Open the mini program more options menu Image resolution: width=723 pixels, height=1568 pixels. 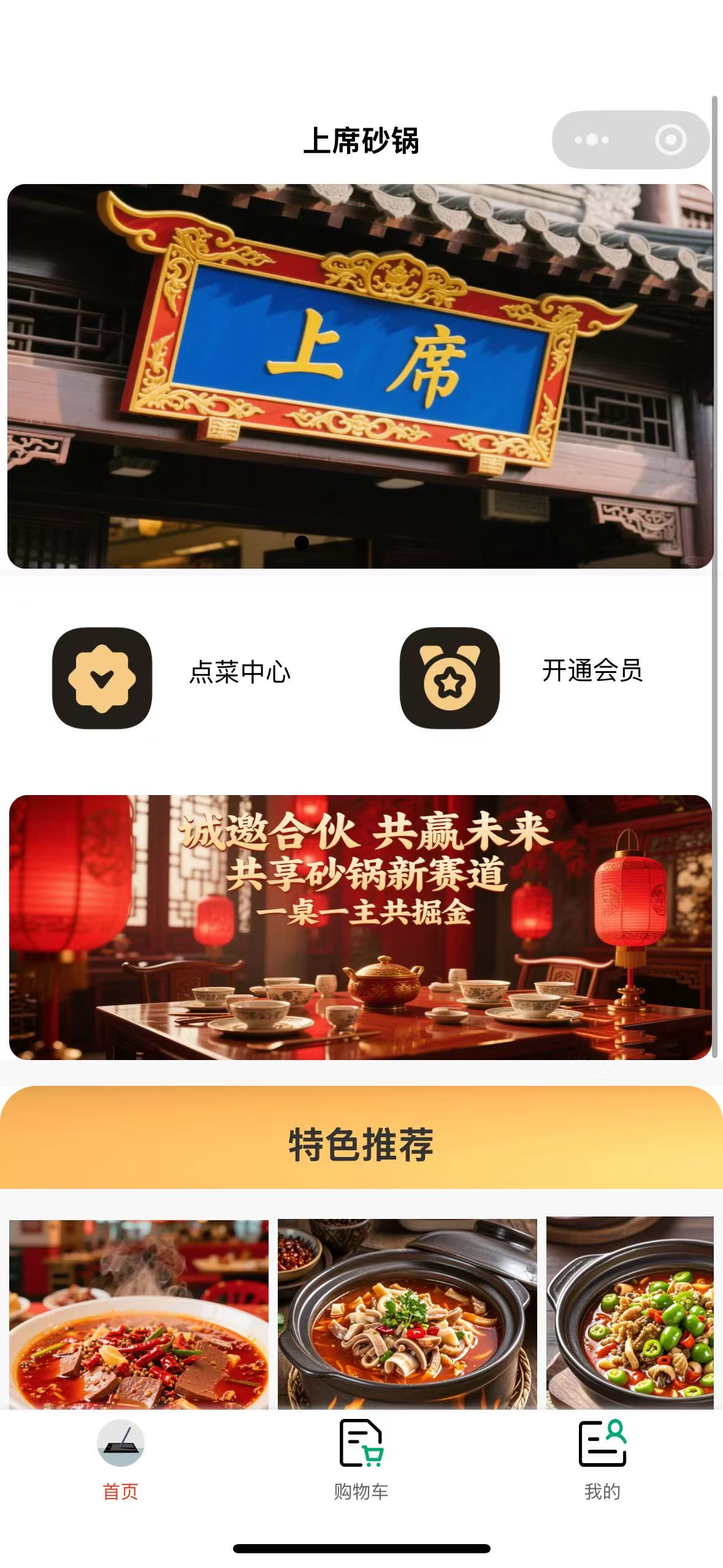(x=592, y=140)
